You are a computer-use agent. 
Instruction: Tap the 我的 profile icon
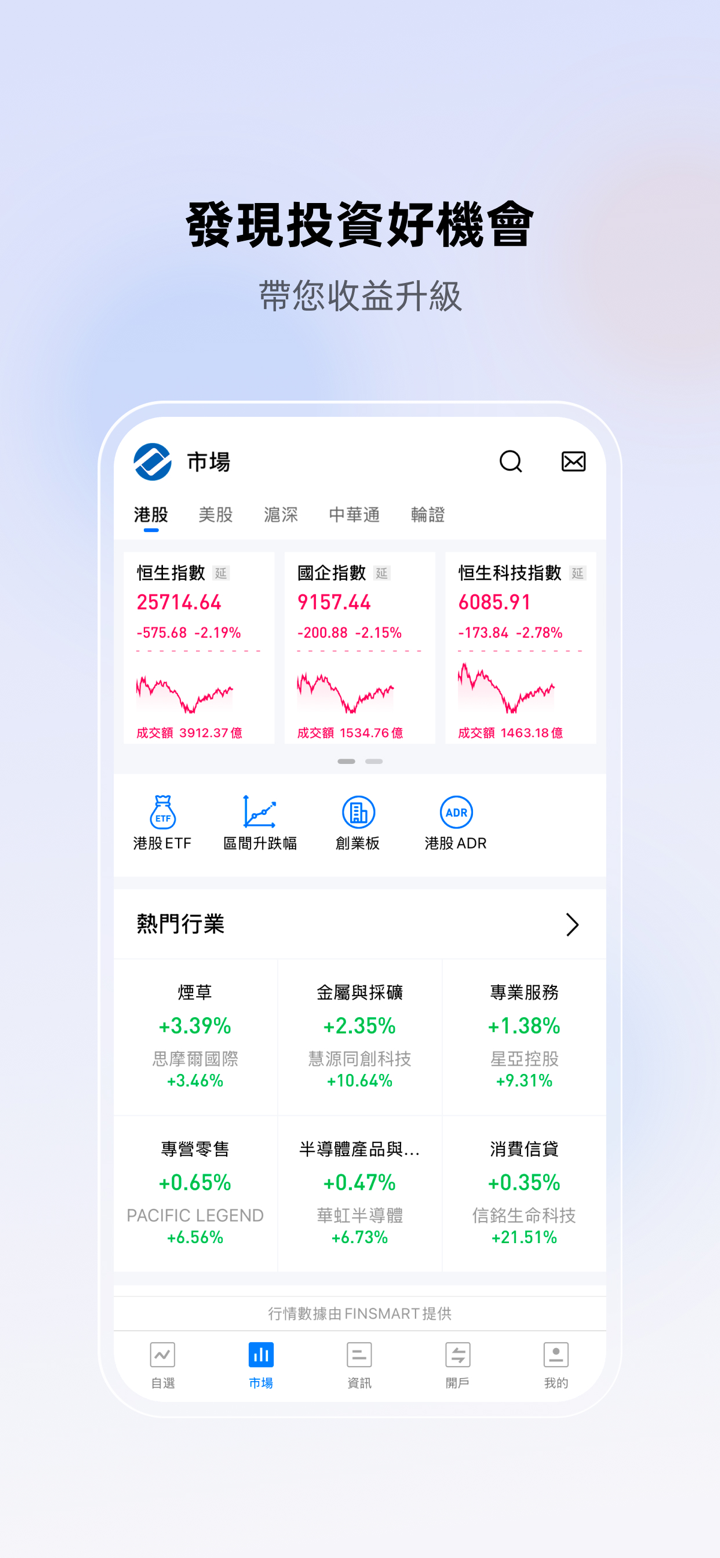tap(555, 1364)
